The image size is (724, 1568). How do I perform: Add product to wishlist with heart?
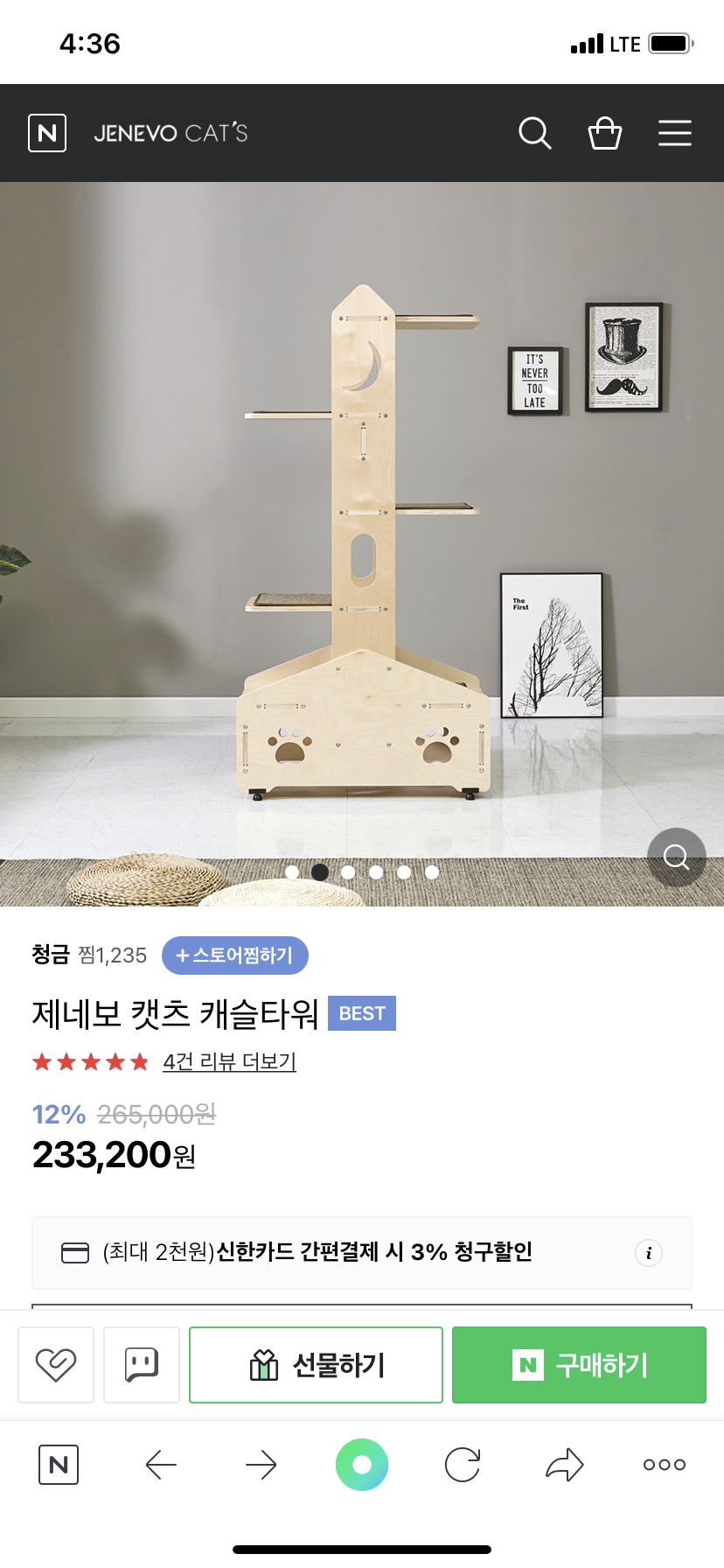point(56,1365)
